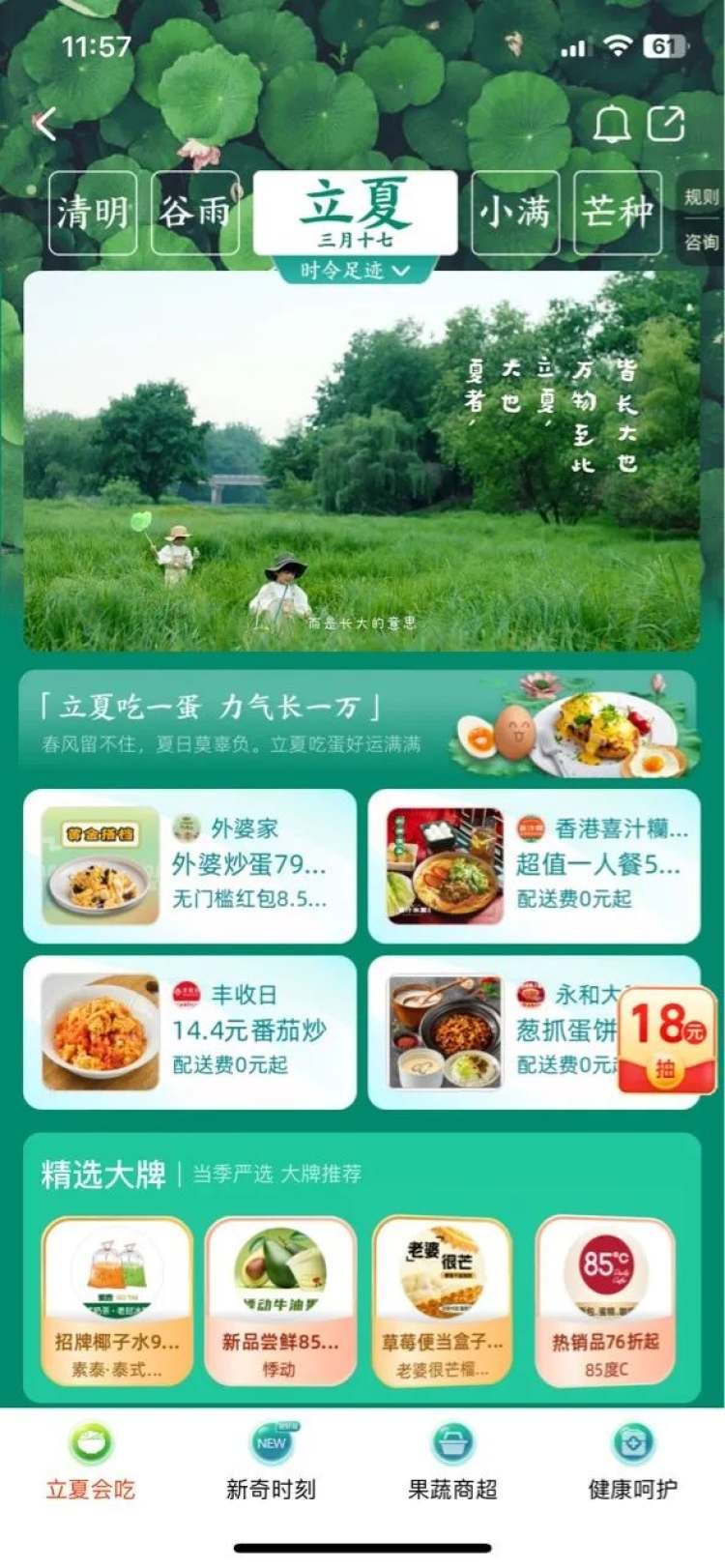Expand the 时令足迹 dropdown
This screenshot has height=1568, width=725.
[354, 271]
